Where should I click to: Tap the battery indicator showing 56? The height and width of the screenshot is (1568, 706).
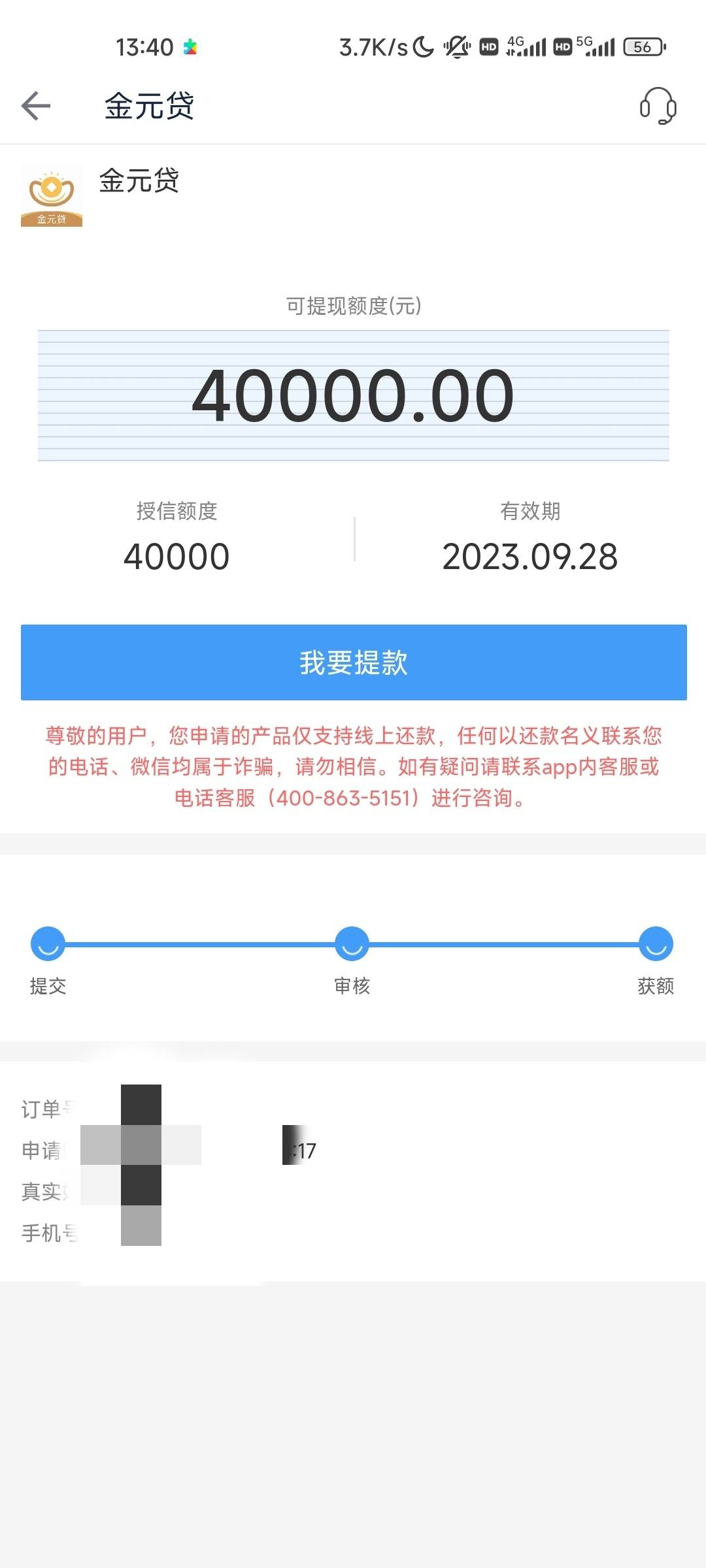point(644,48)
